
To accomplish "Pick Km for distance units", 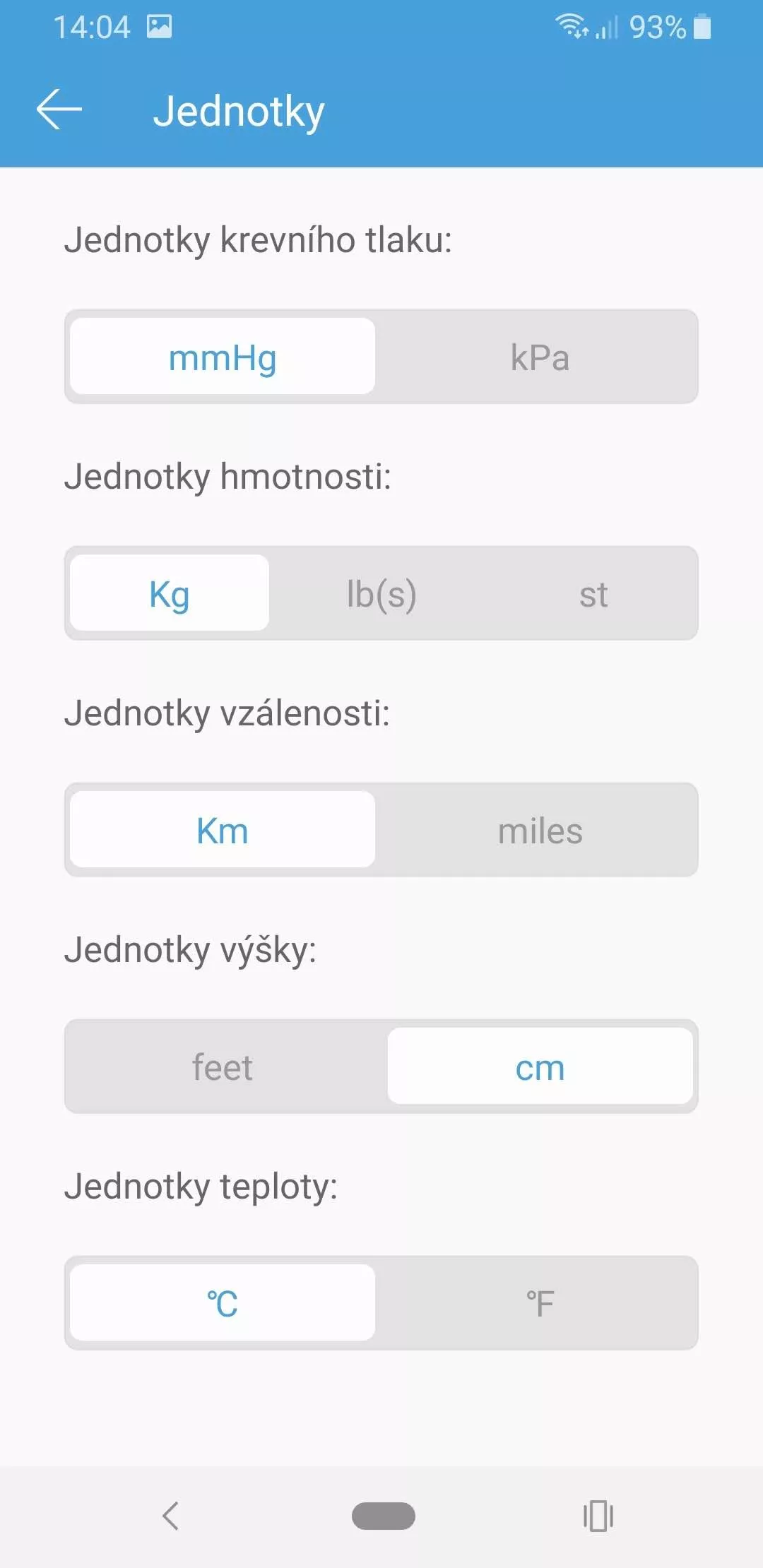I will (x=223, y=830).
